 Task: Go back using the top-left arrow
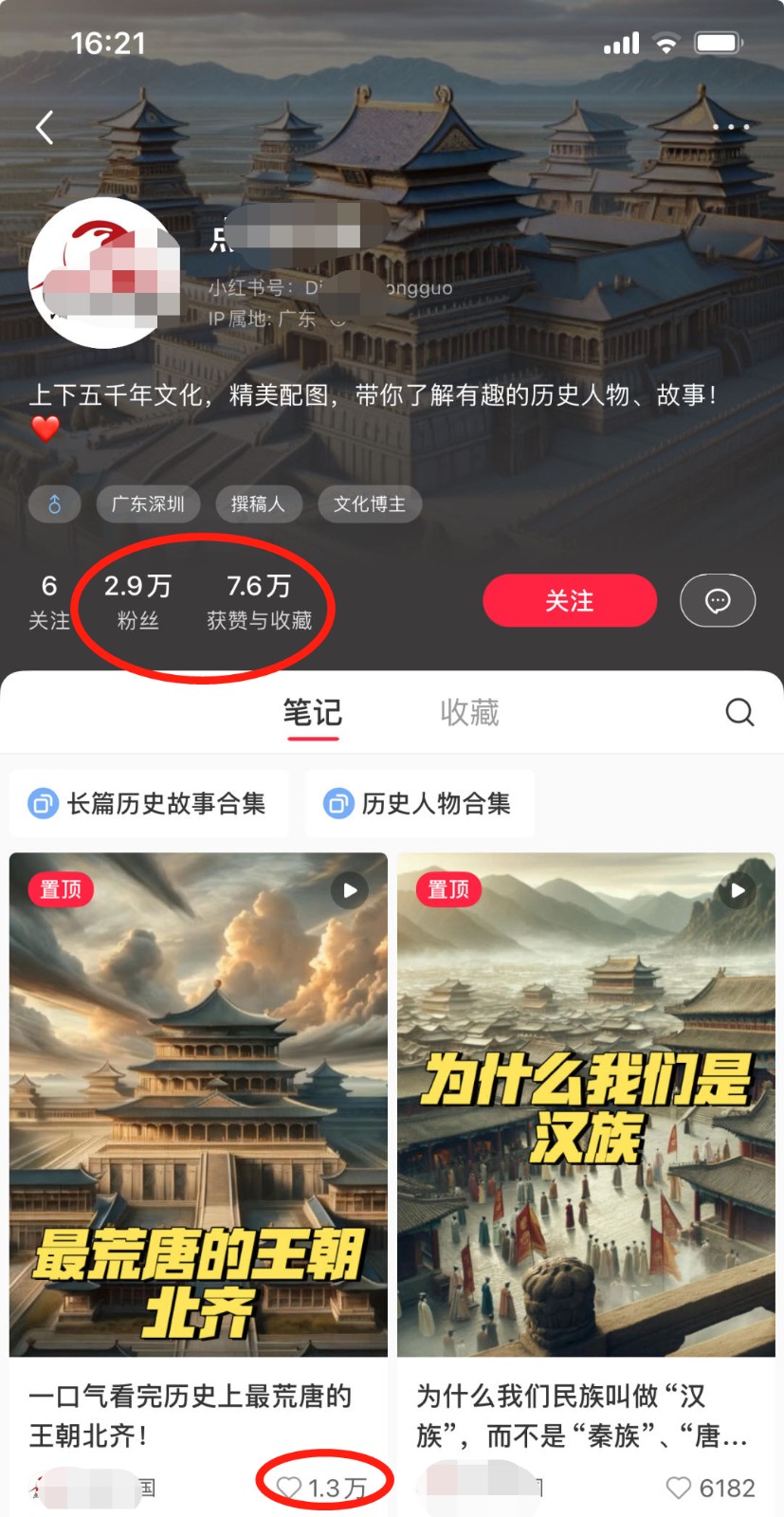(45, 127)
